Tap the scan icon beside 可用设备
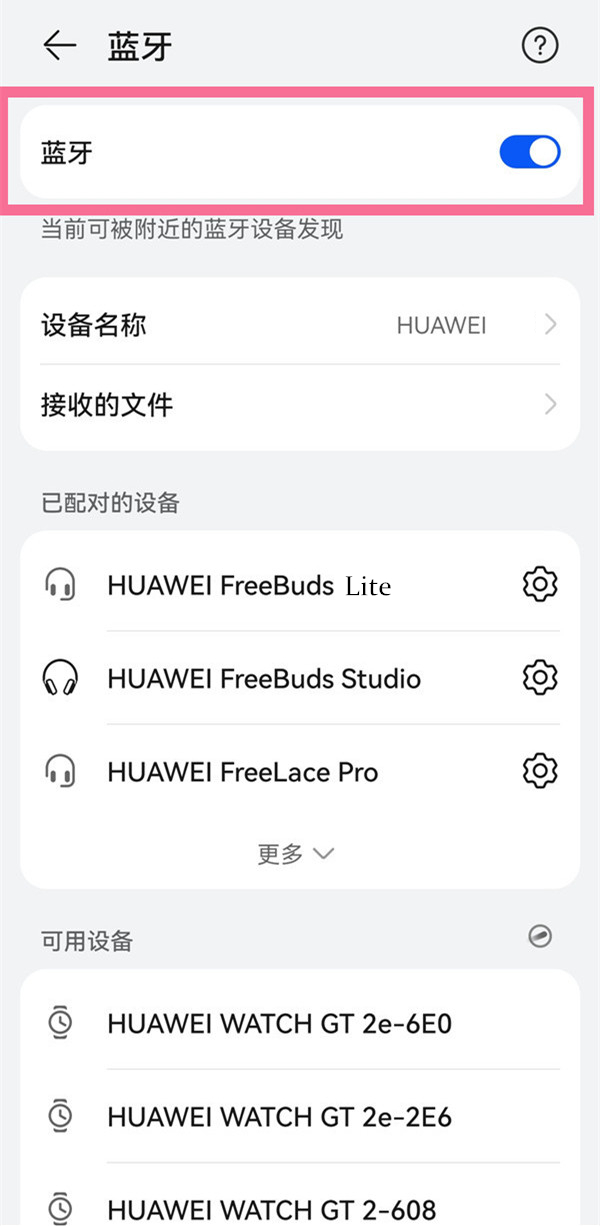Screen dimensions: 600x1226 [x=540, y=936]
